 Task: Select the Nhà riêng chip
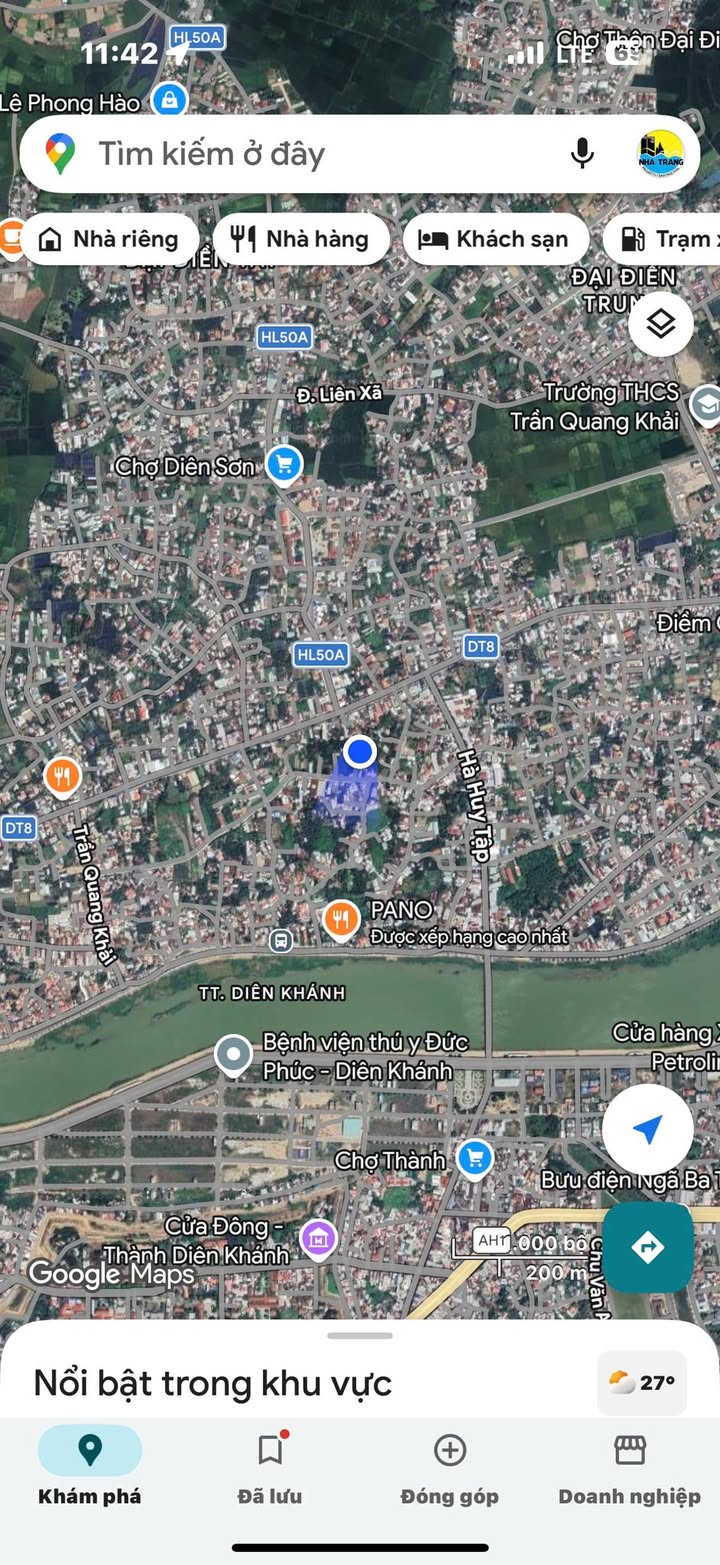108,240
